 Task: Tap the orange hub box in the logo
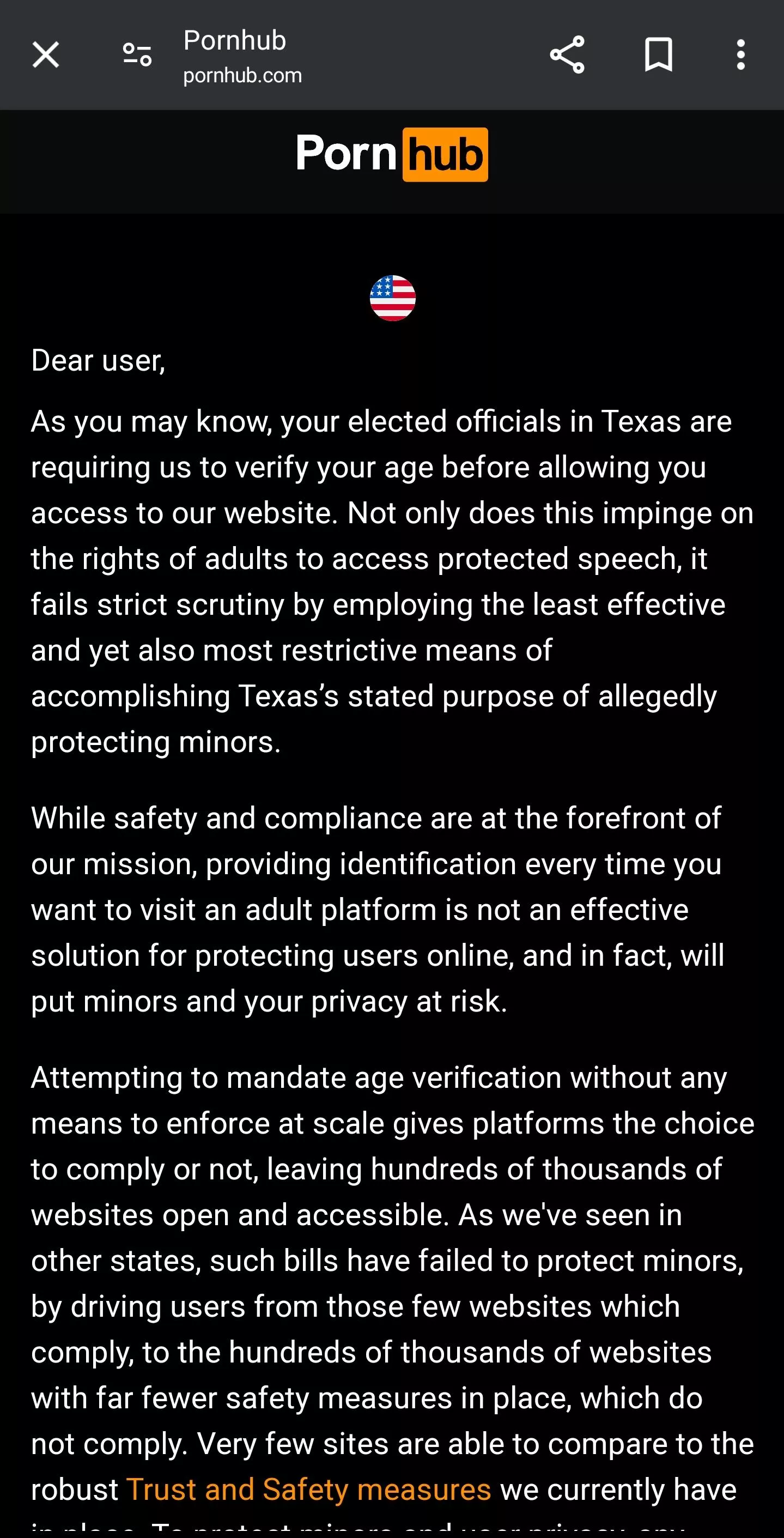[x=445, y=154]
